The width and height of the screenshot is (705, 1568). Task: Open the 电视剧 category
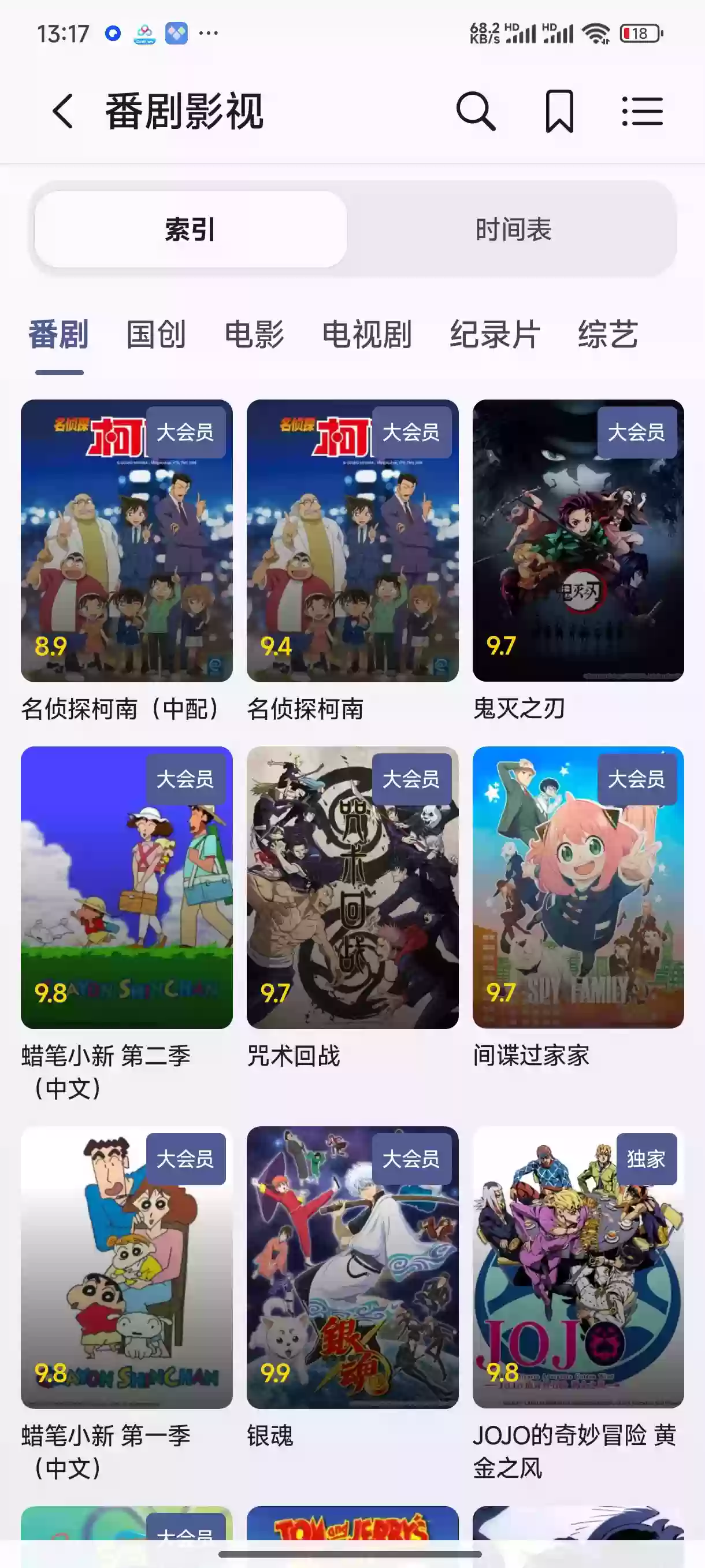point(366,334)
